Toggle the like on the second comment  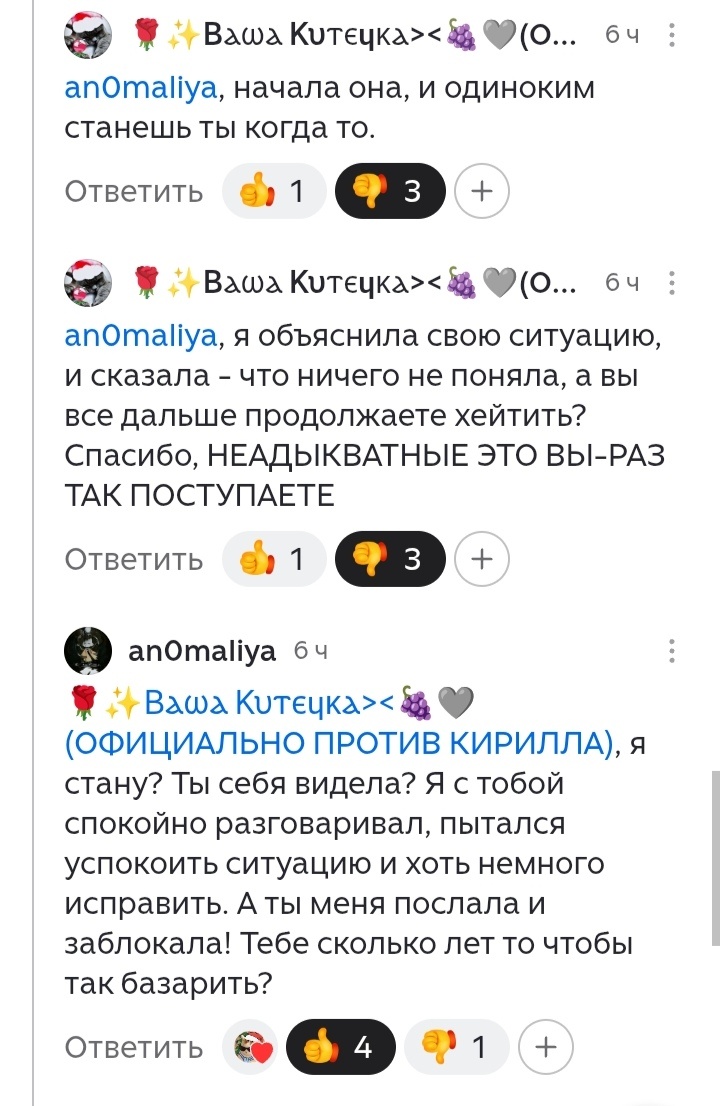(274, 559)
